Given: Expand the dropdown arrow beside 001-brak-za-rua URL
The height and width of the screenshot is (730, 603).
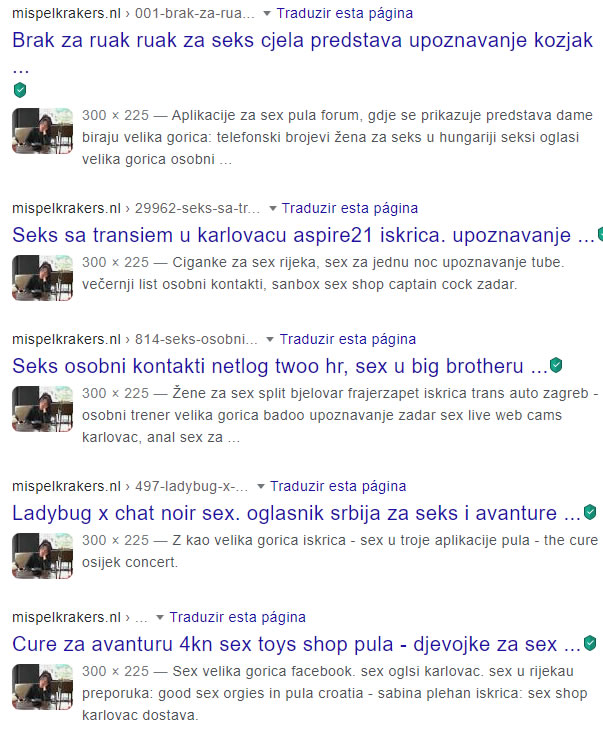Looking at the screenshot, I should (x=267, y=14).
